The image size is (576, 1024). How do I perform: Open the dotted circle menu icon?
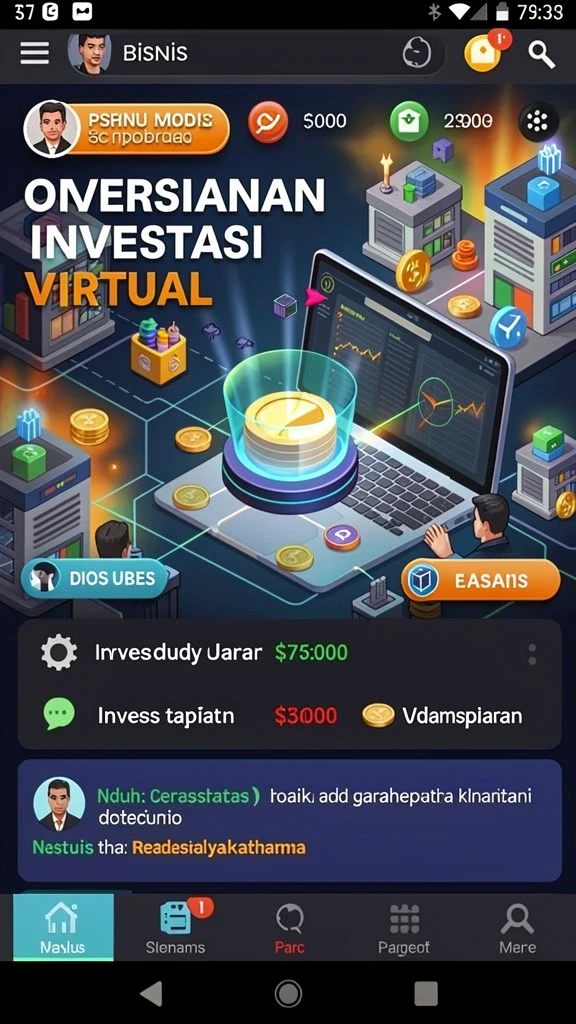coord(538,122)
